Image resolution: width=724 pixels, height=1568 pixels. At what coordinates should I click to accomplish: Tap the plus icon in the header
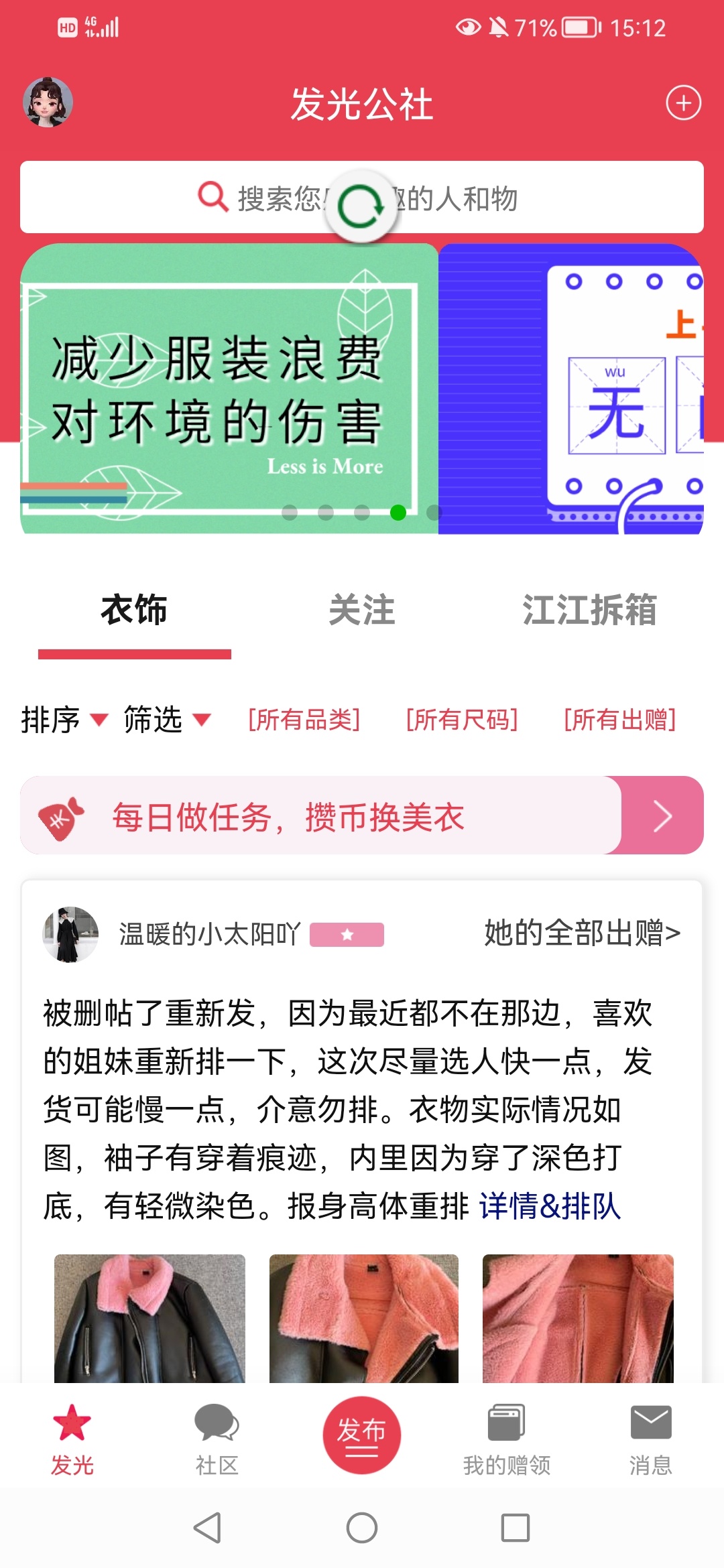tap(683, 103)
